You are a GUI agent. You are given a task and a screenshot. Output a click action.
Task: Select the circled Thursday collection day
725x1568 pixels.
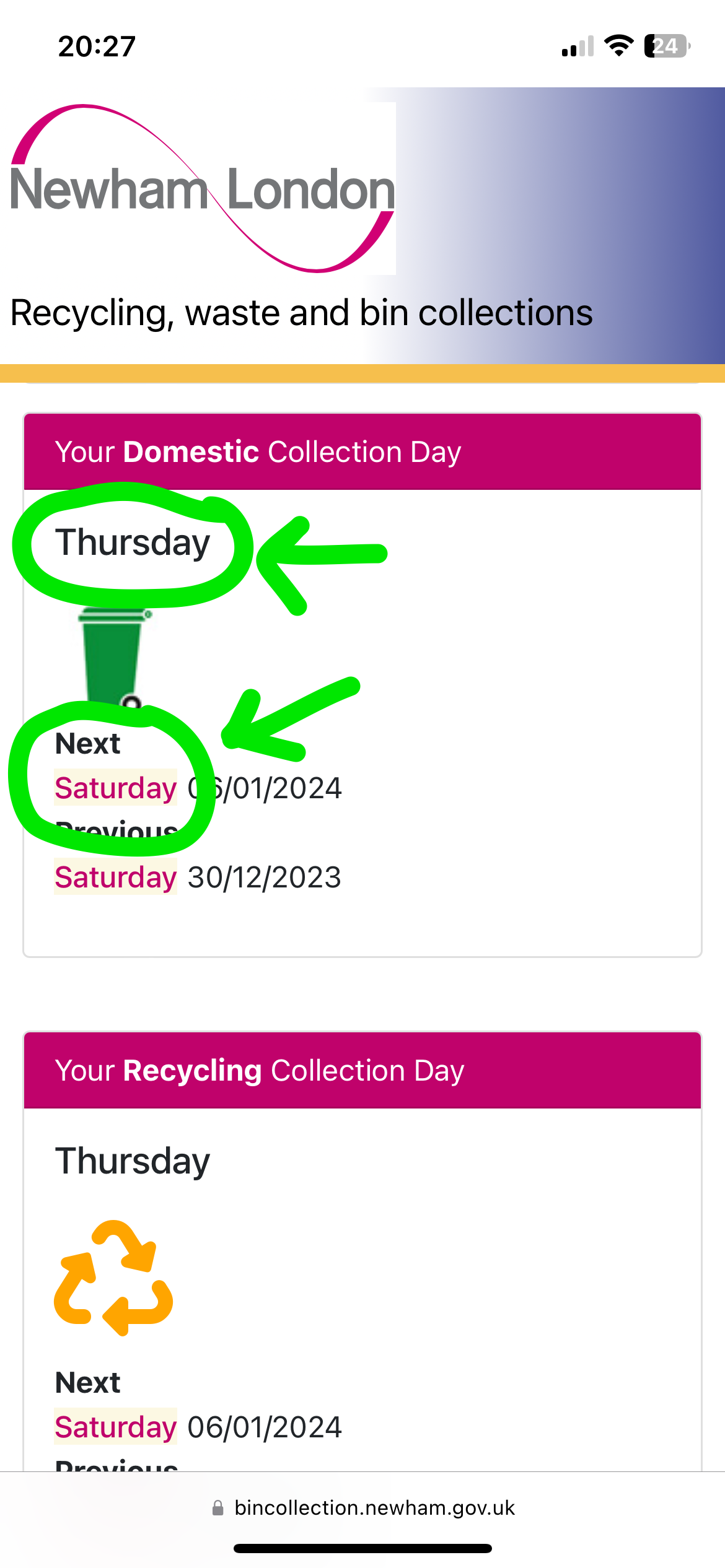coord(132,544)
